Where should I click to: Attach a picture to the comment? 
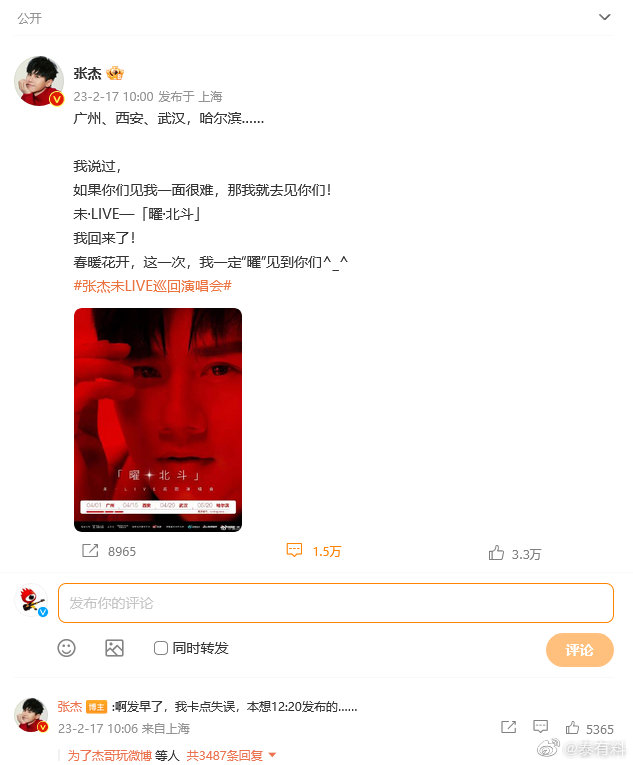coord(115,648)
